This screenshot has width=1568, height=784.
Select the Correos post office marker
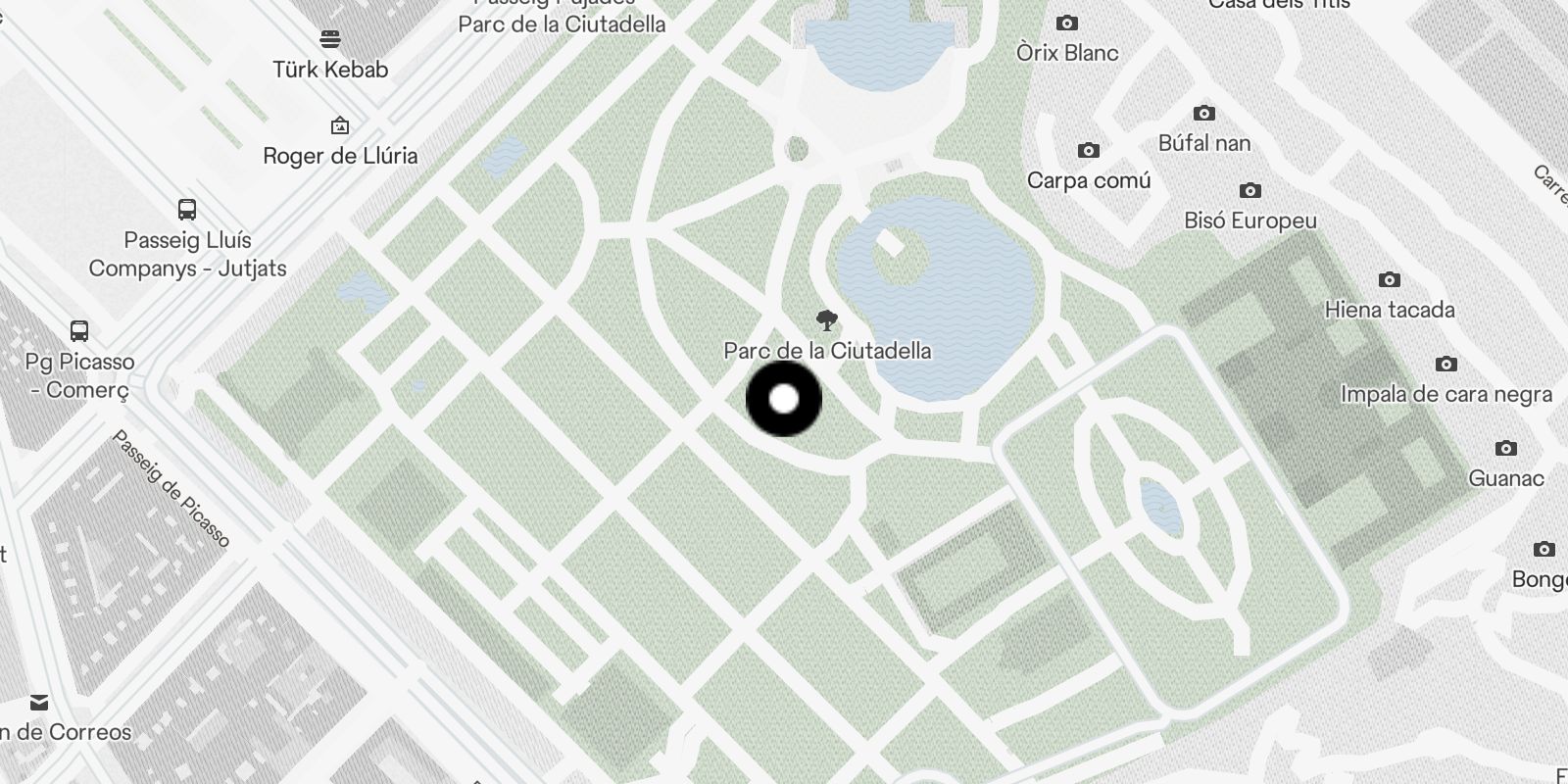[x=39, y=703]
